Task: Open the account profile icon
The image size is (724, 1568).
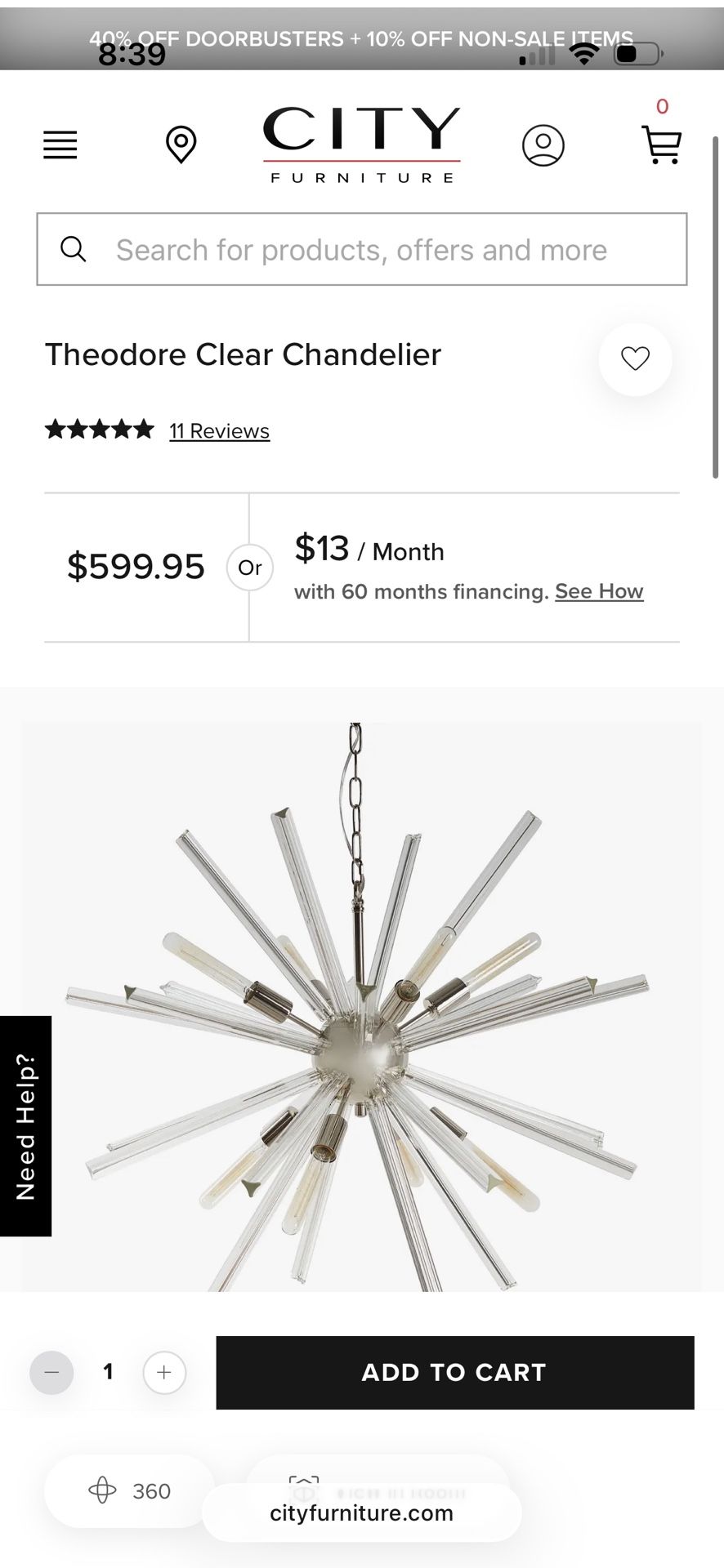Action: 543,145
